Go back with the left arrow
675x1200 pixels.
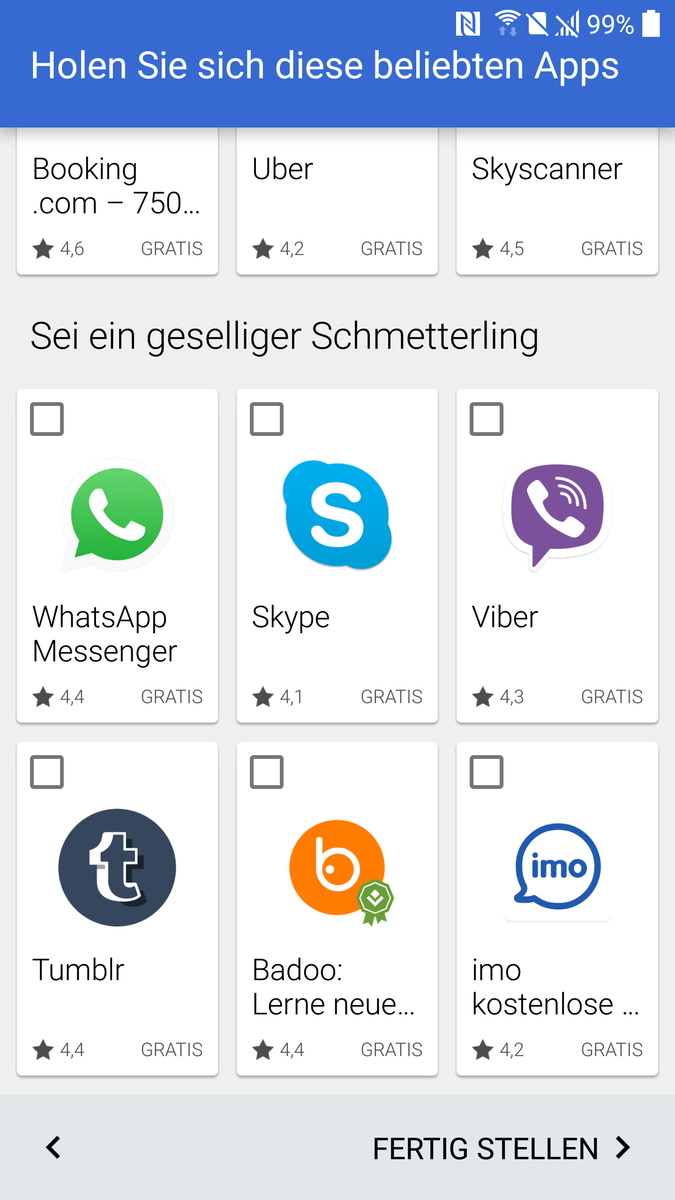[x=54, y=1148]
